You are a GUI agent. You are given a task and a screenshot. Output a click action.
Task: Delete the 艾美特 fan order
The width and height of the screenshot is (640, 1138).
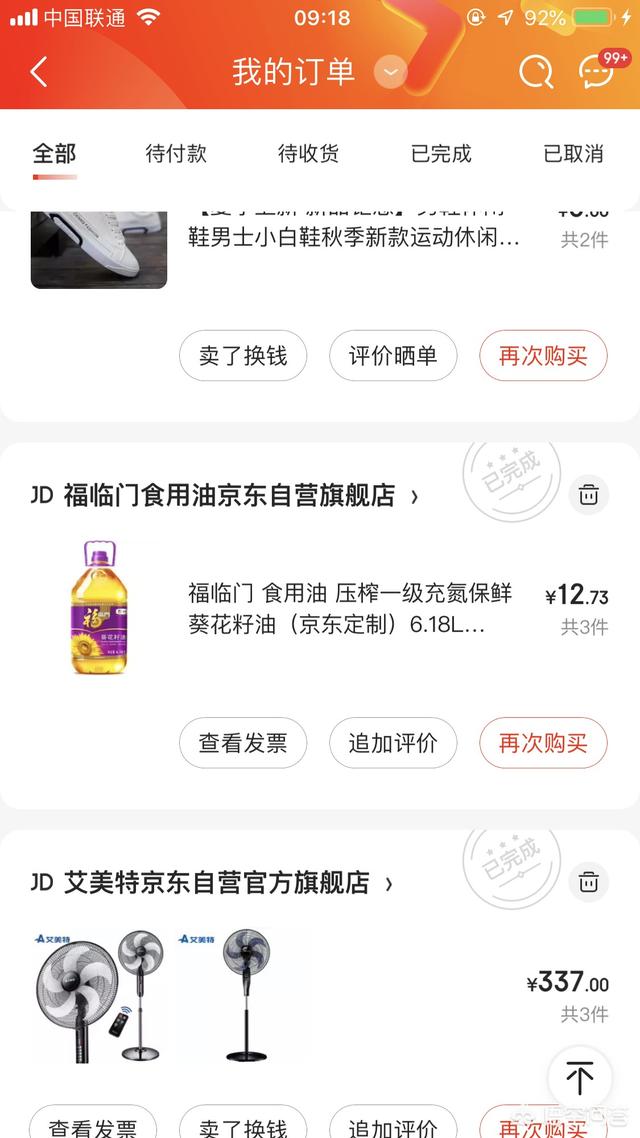point(589,882)
